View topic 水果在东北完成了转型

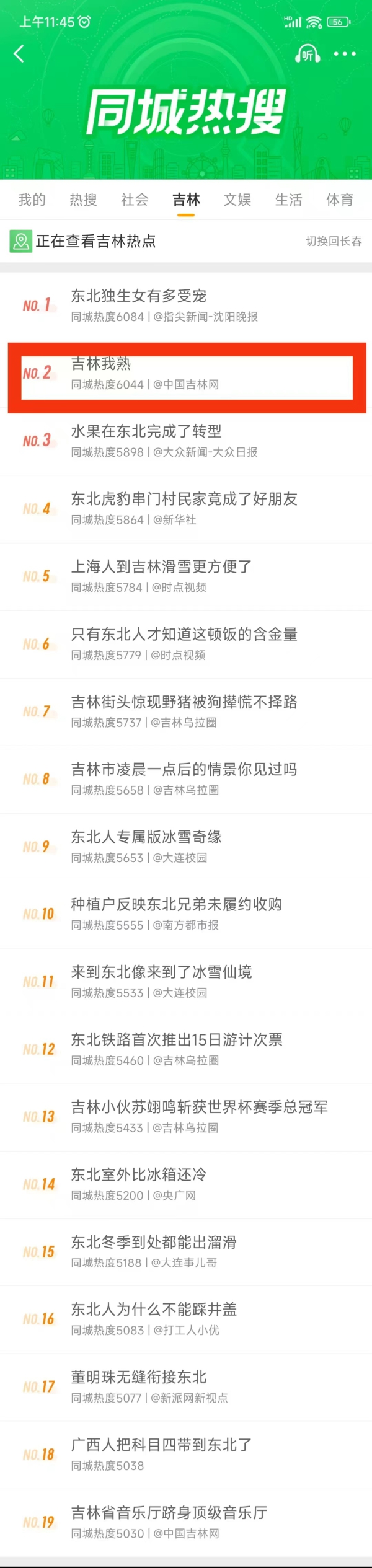(146, 431)
